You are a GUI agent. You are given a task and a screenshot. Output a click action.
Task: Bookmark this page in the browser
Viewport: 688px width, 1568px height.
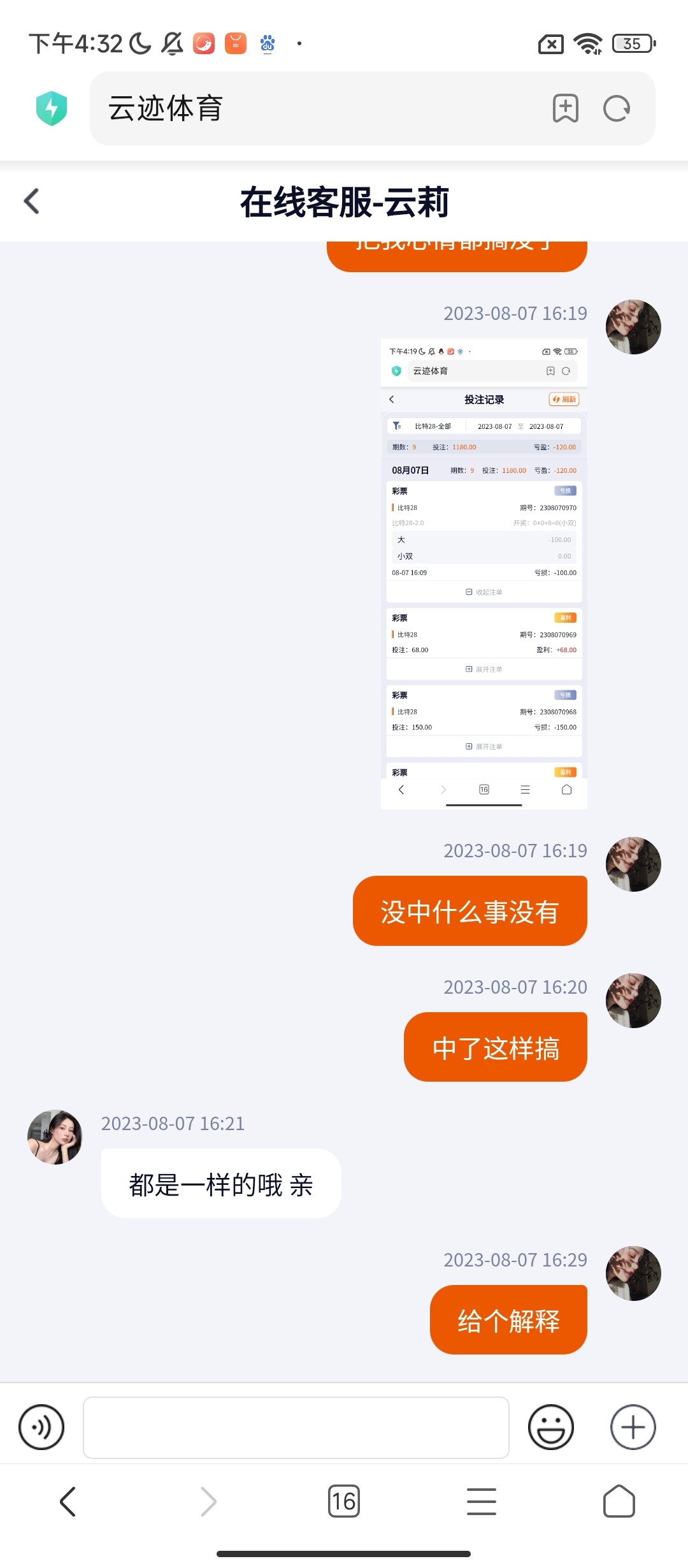565,108
